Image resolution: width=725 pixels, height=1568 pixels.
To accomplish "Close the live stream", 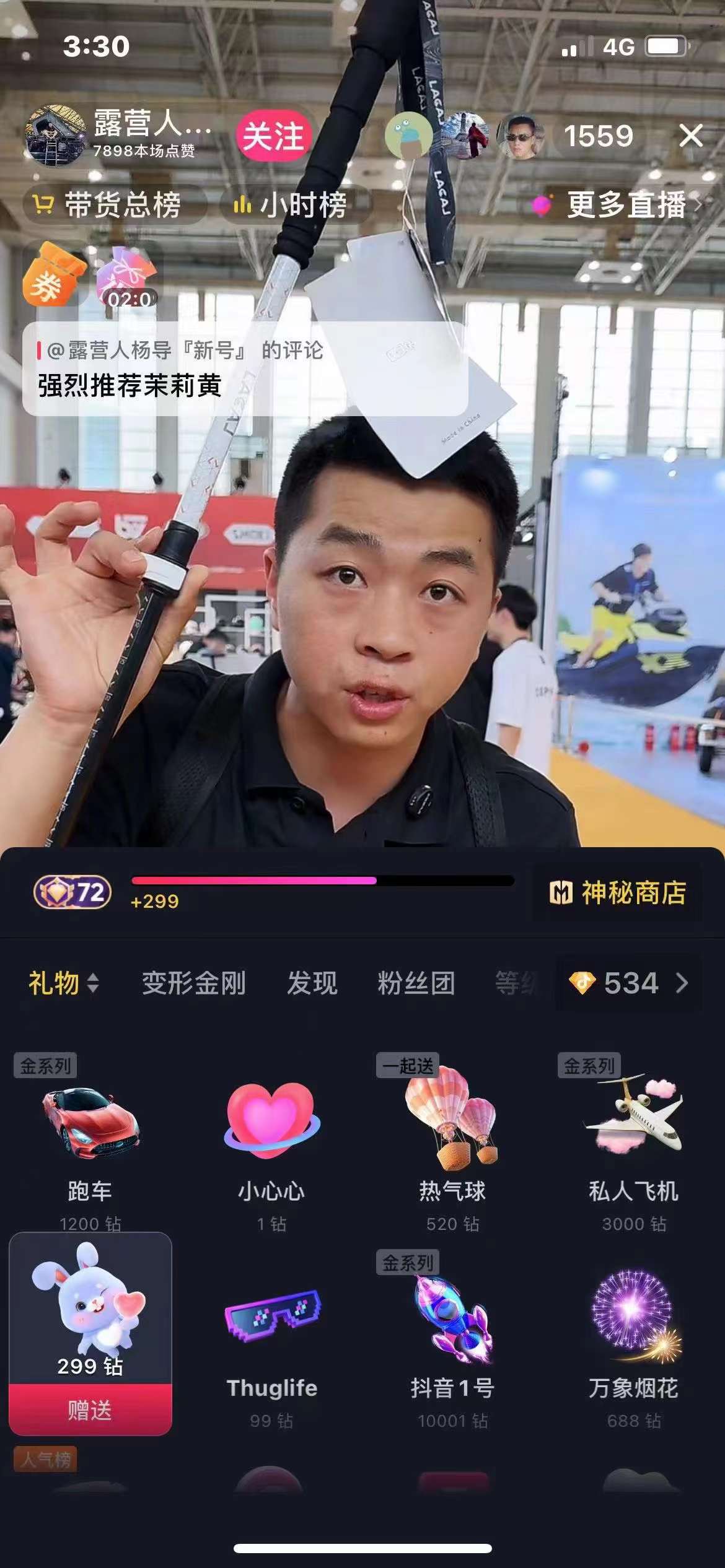I will [x=690, y=136].
